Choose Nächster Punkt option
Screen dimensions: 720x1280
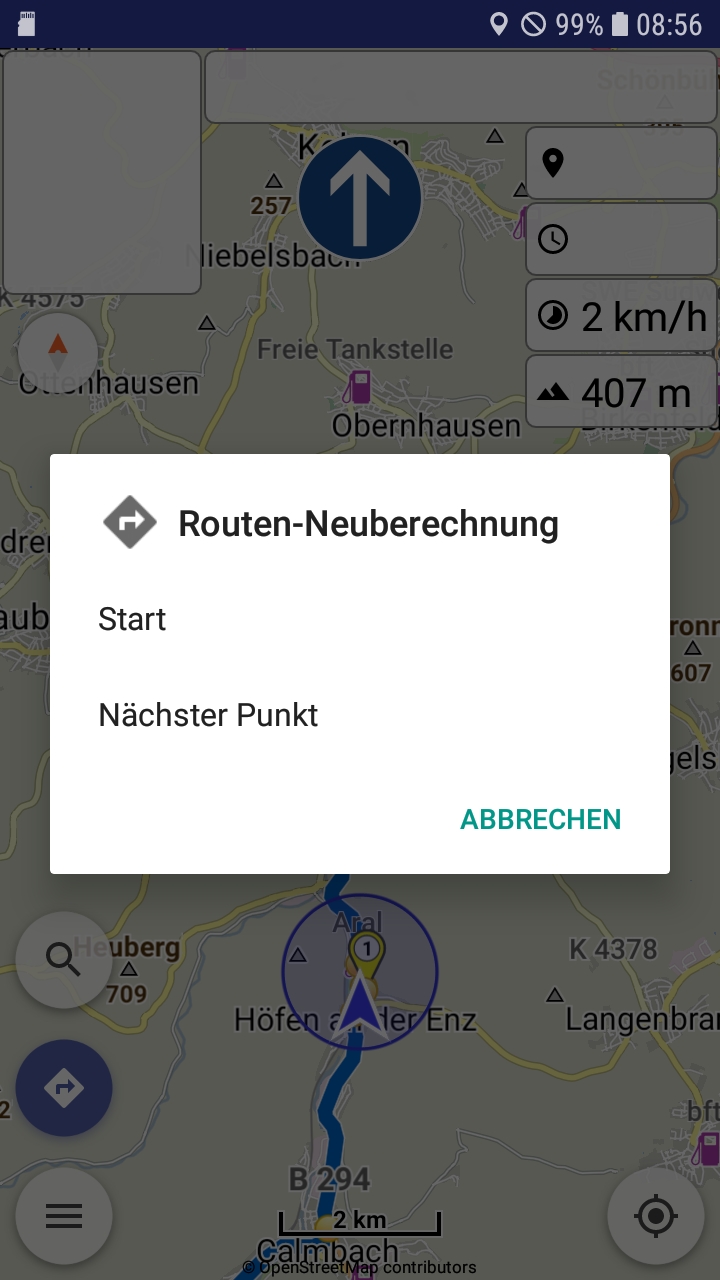[208, 715]
